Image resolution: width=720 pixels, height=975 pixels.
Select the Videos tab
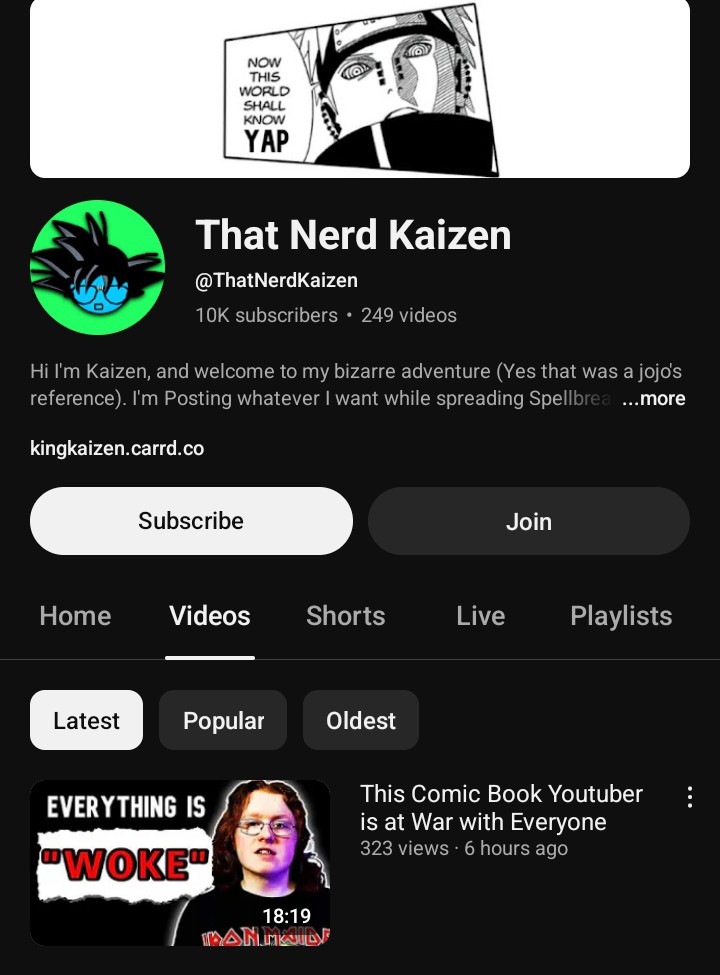pyautogui.click(x=210, y=616)
